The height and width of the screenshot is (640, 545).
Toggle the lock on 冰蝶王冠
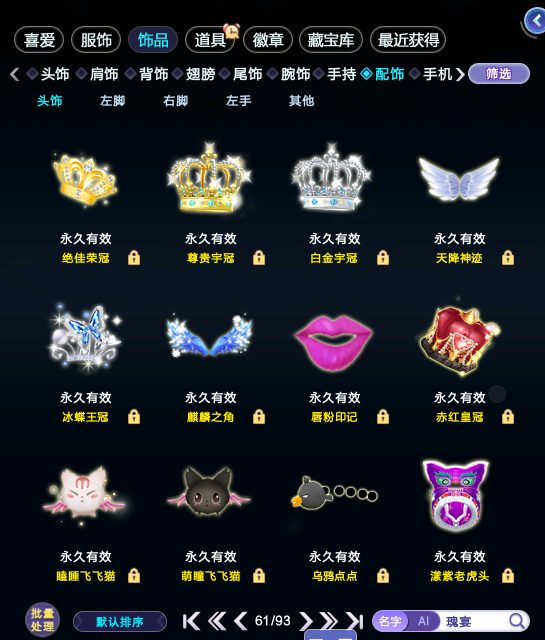click(134, 417)
